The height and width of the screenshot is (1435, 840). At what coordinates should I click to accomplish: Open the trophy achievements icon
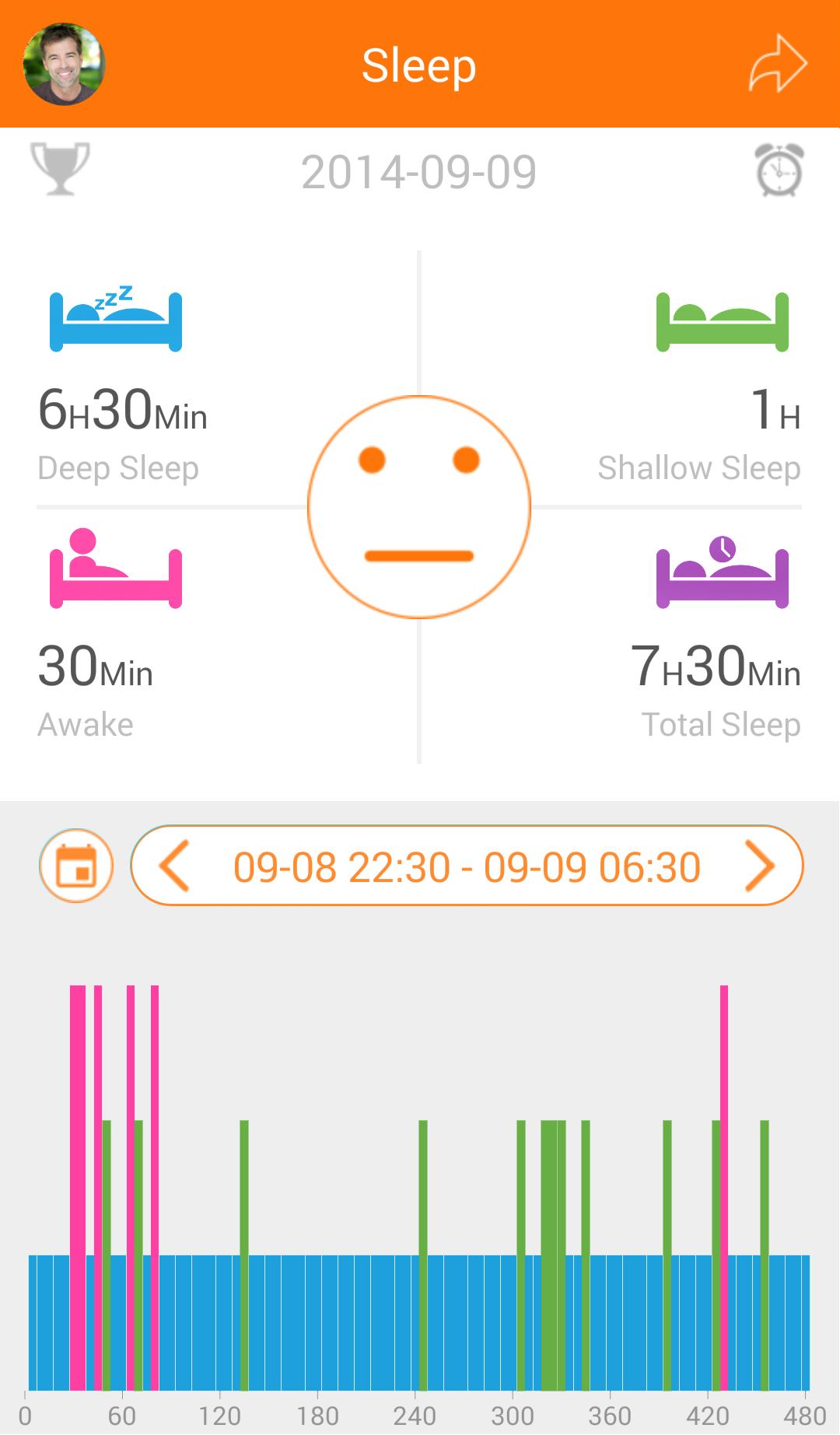60,168
